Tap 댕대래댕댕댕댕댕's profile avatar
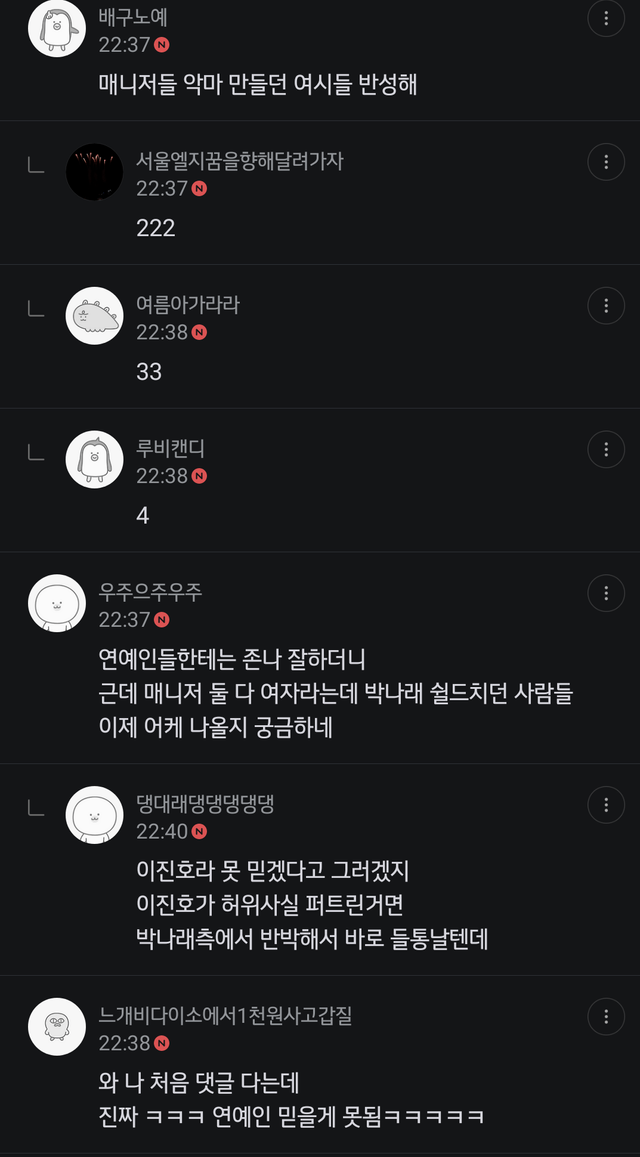The image size is (640, 1157). pos(94,815)
